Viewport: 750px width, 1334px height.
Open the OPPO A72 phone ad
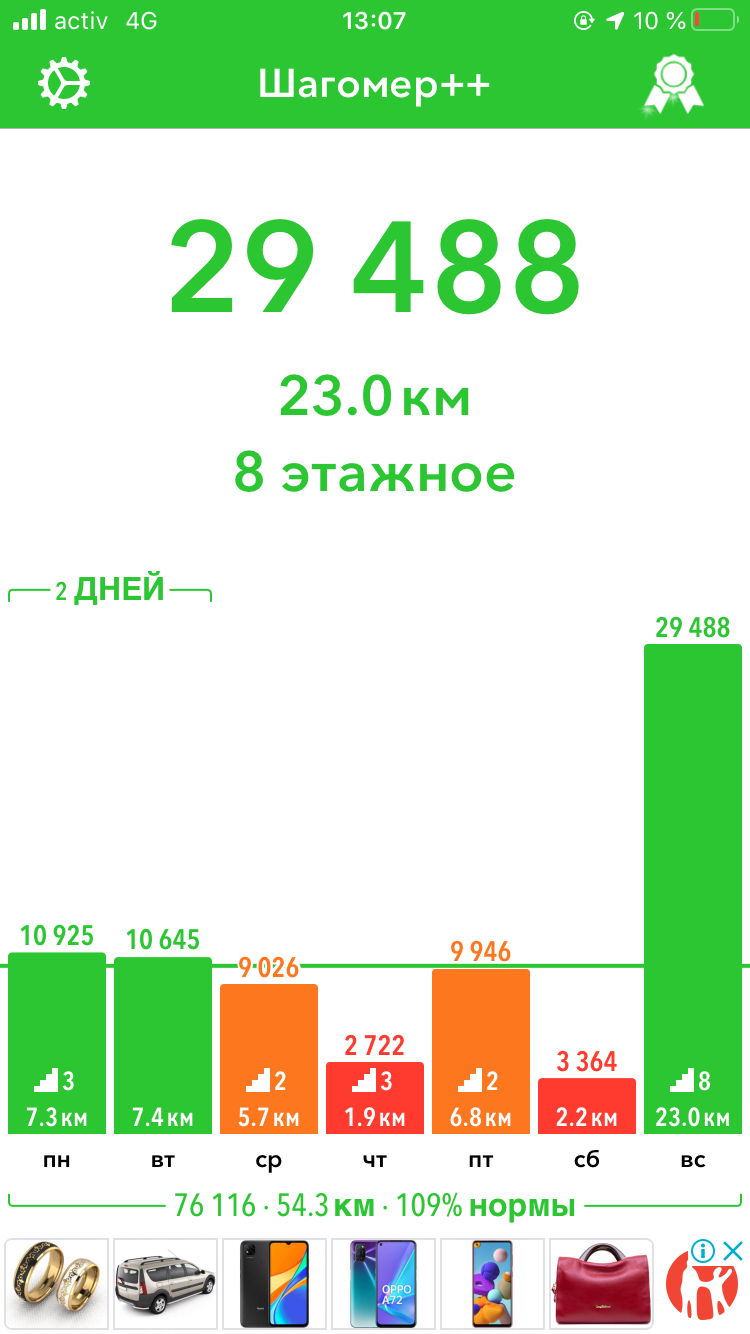click(x=383, y=1283)
